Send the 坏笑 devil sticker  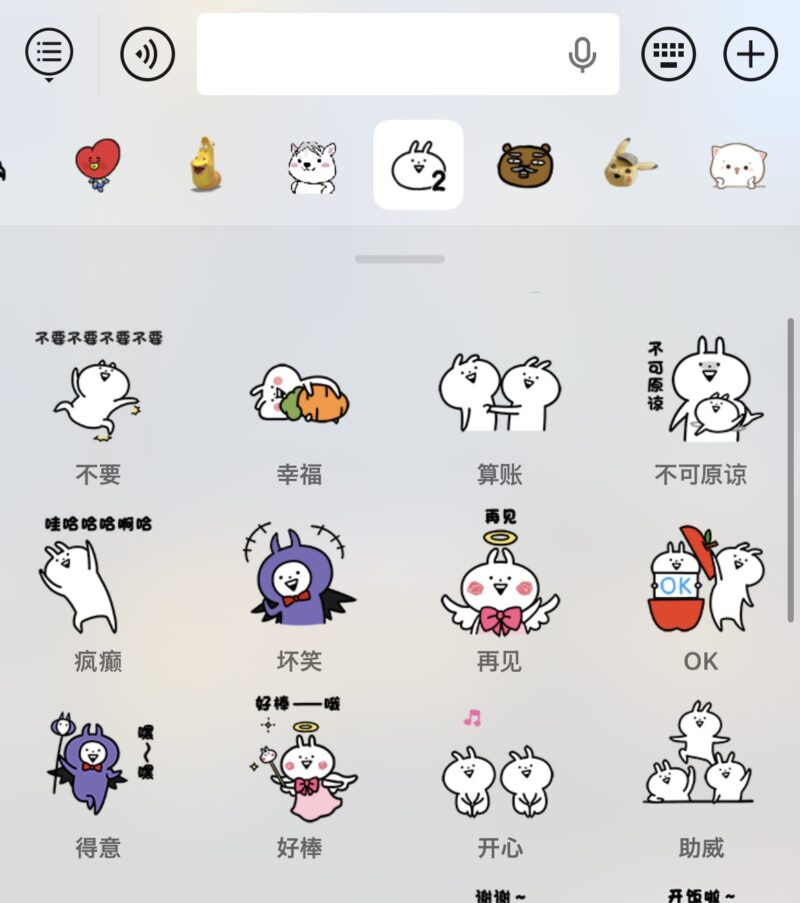299,582
